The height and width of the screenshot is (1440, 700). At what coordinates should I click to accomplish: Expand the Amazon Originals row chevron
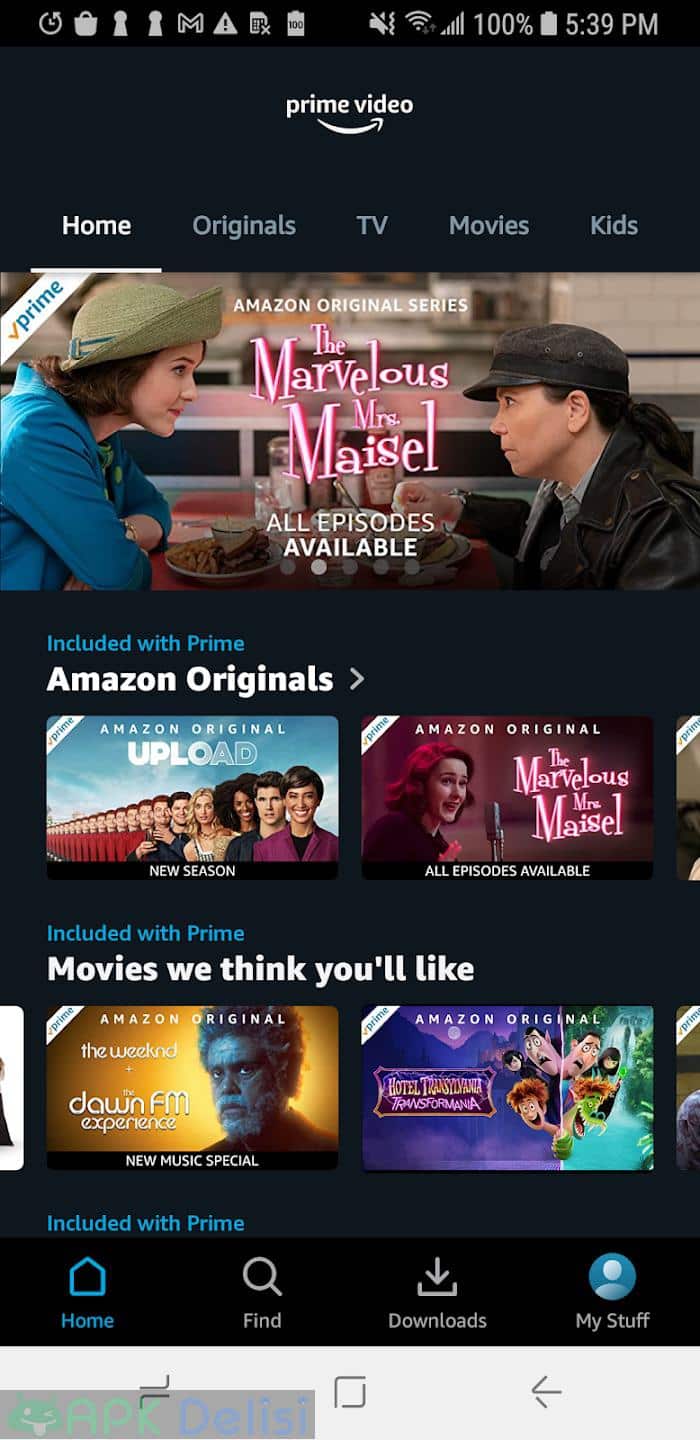(x=357, y=680)
